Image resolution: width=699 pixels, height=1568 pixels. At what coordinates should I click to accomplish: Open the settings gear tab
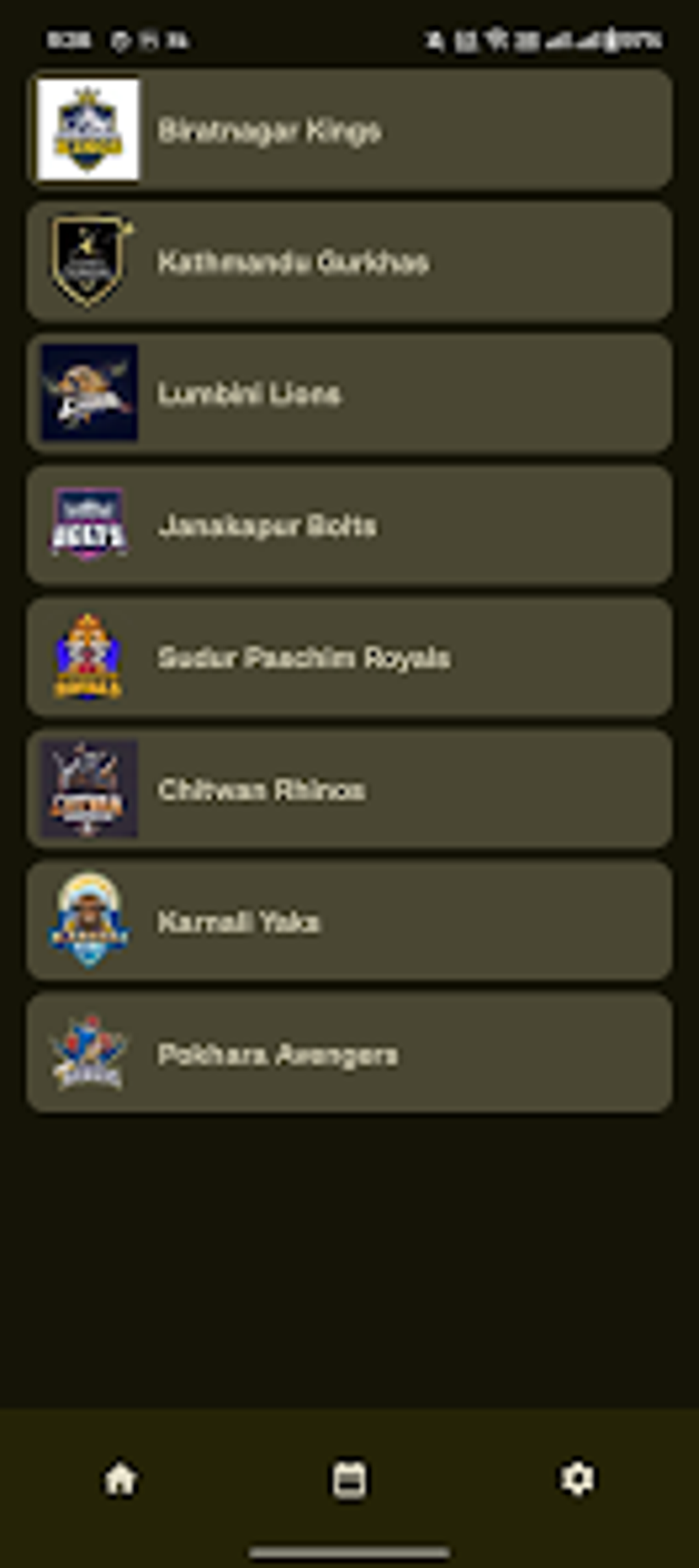(x=578, y=1479)
